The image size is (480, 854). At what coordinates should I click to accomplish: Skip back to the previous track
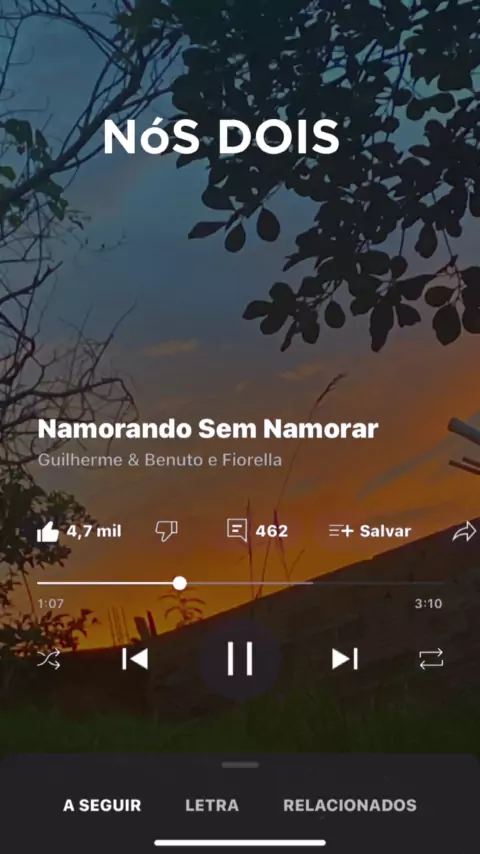[135, 659]
